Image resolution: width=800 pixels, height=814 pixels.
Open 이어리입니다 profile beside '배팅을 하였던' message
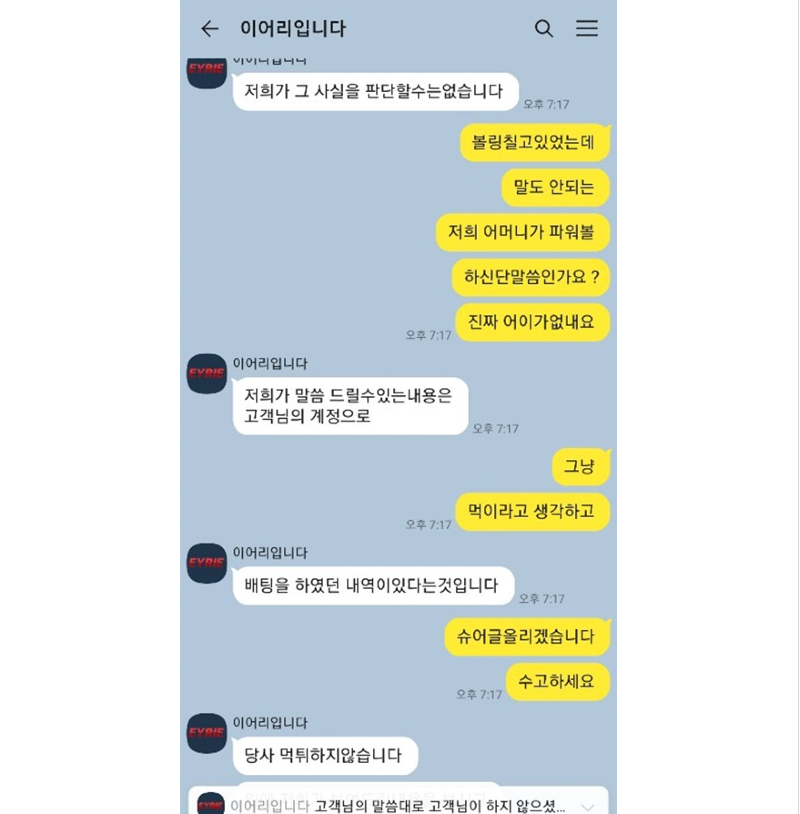[207, 563]
